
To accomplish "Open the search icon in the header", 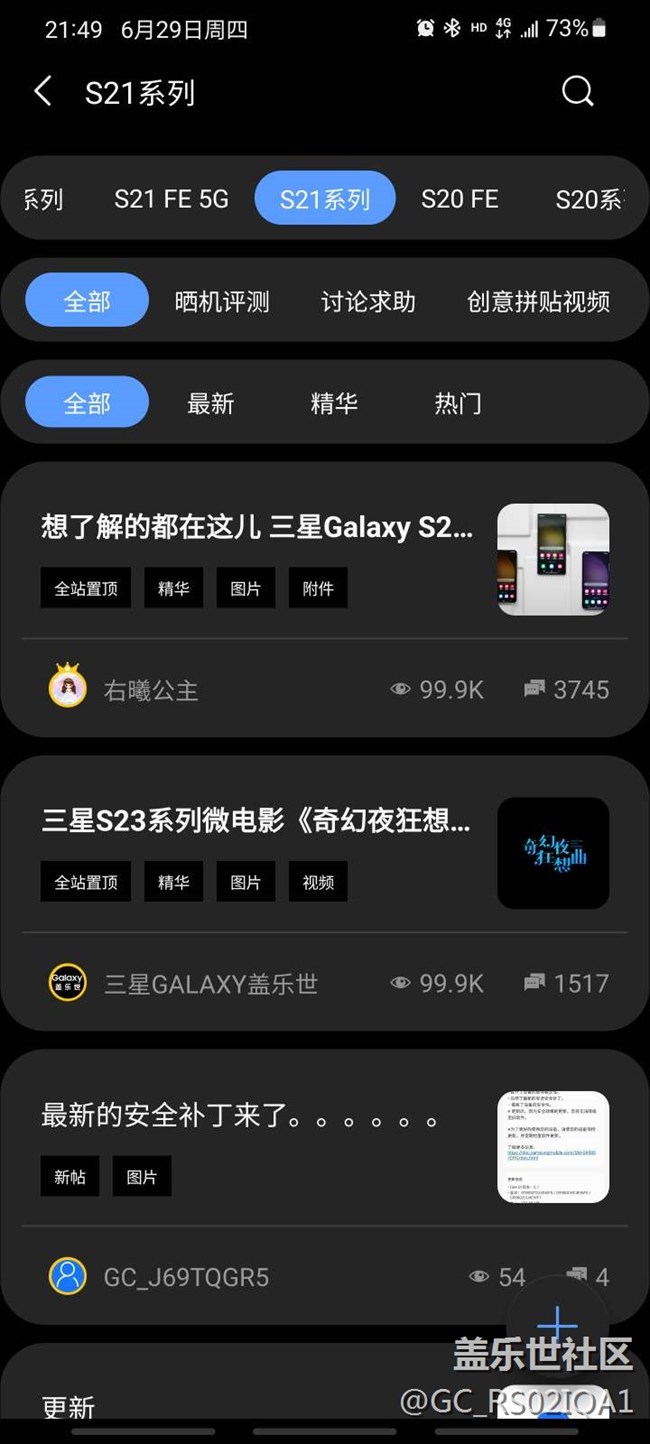I will point(577,92).
